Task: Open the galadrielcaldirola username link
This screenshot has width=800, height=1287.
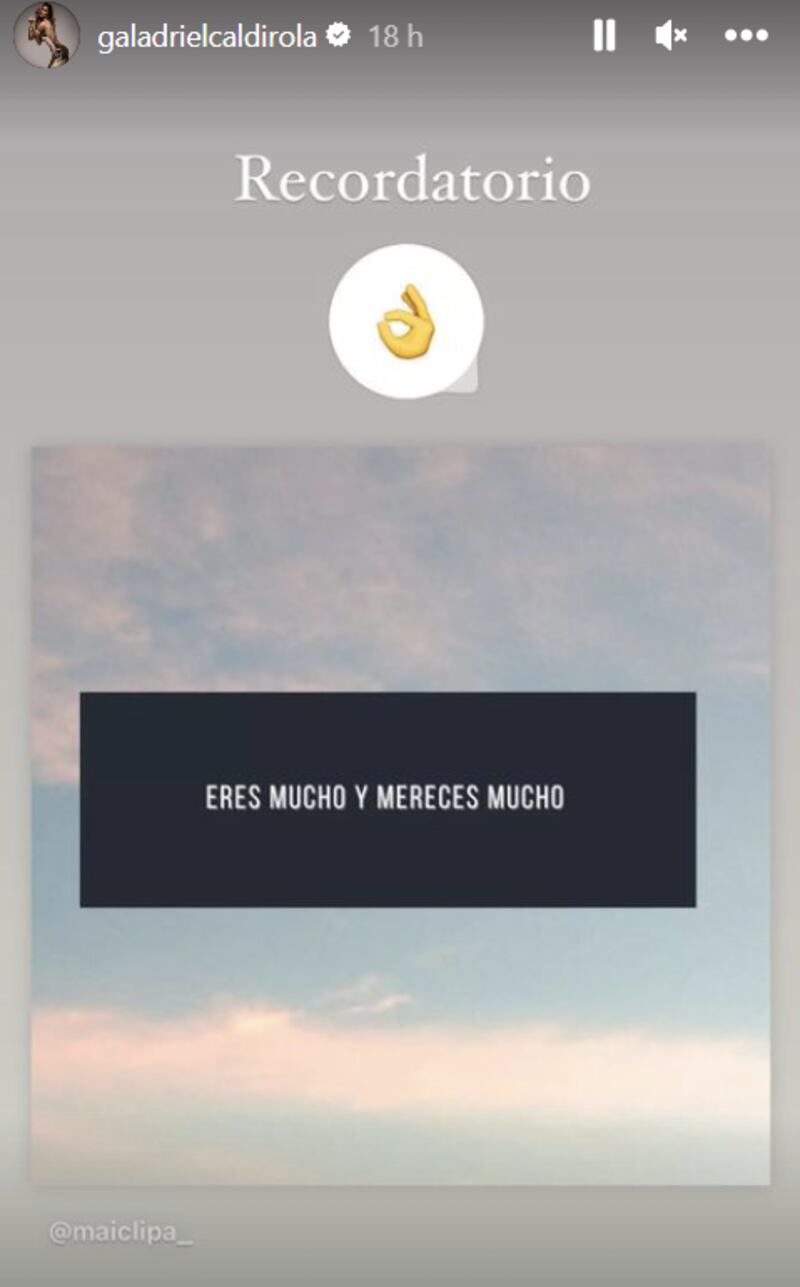Action: click(207, 37)
